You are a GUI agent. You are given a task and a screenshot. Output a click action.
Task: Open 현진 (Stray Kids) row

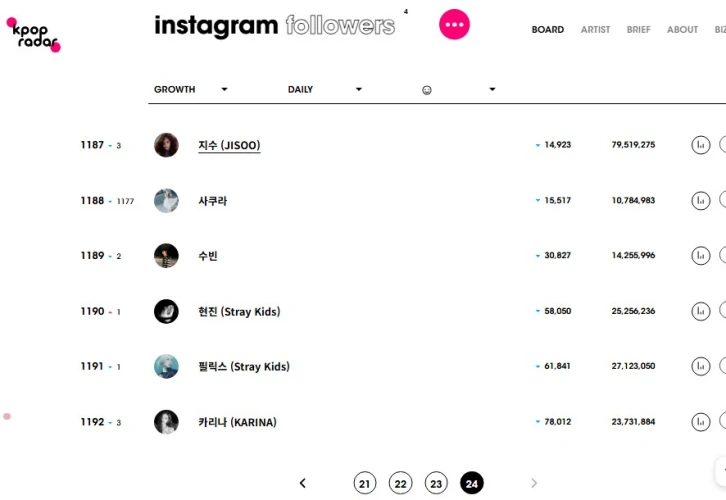[x=239, y=312]
